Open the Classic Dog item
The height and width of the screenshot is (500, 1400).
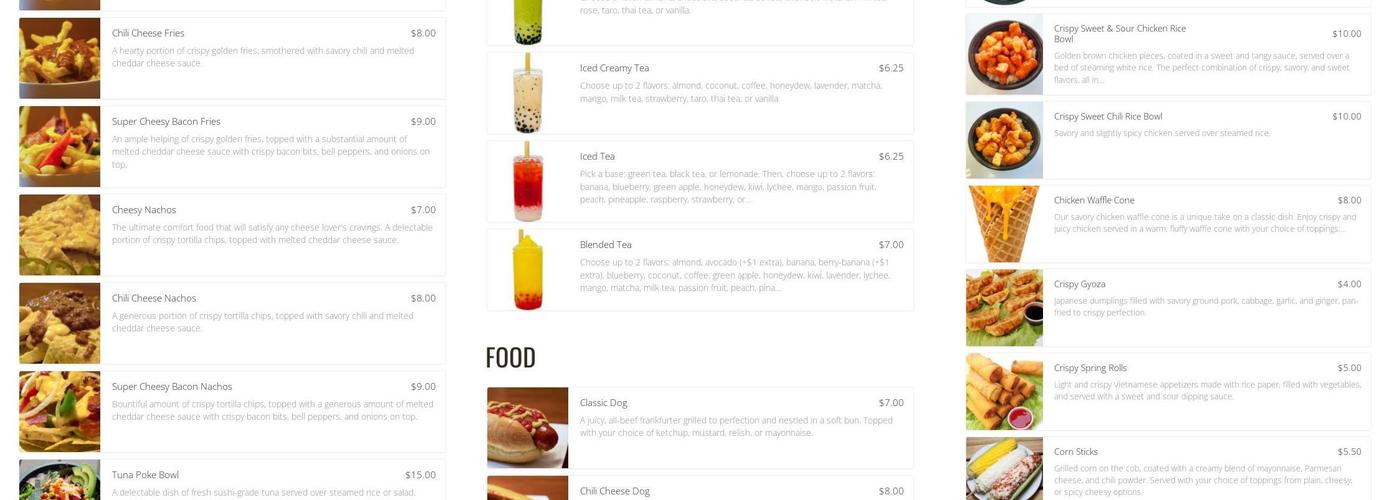tap(700, 427)
